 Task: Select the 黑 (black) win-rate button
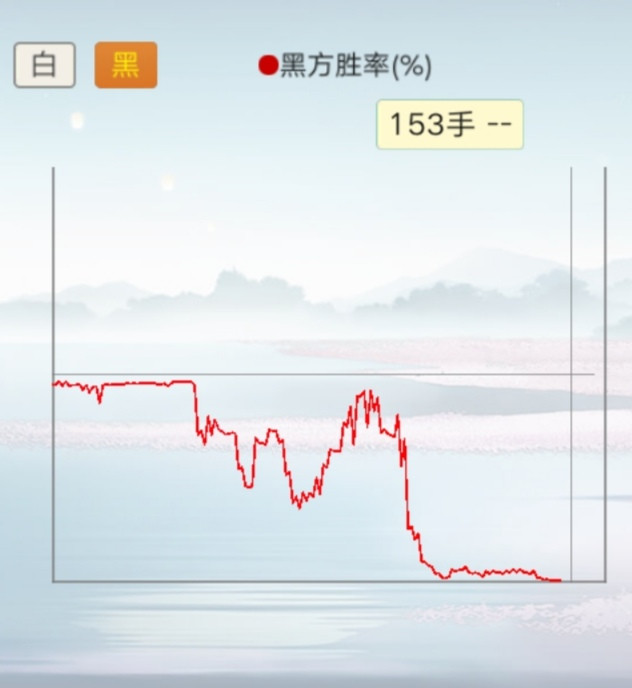126,66
